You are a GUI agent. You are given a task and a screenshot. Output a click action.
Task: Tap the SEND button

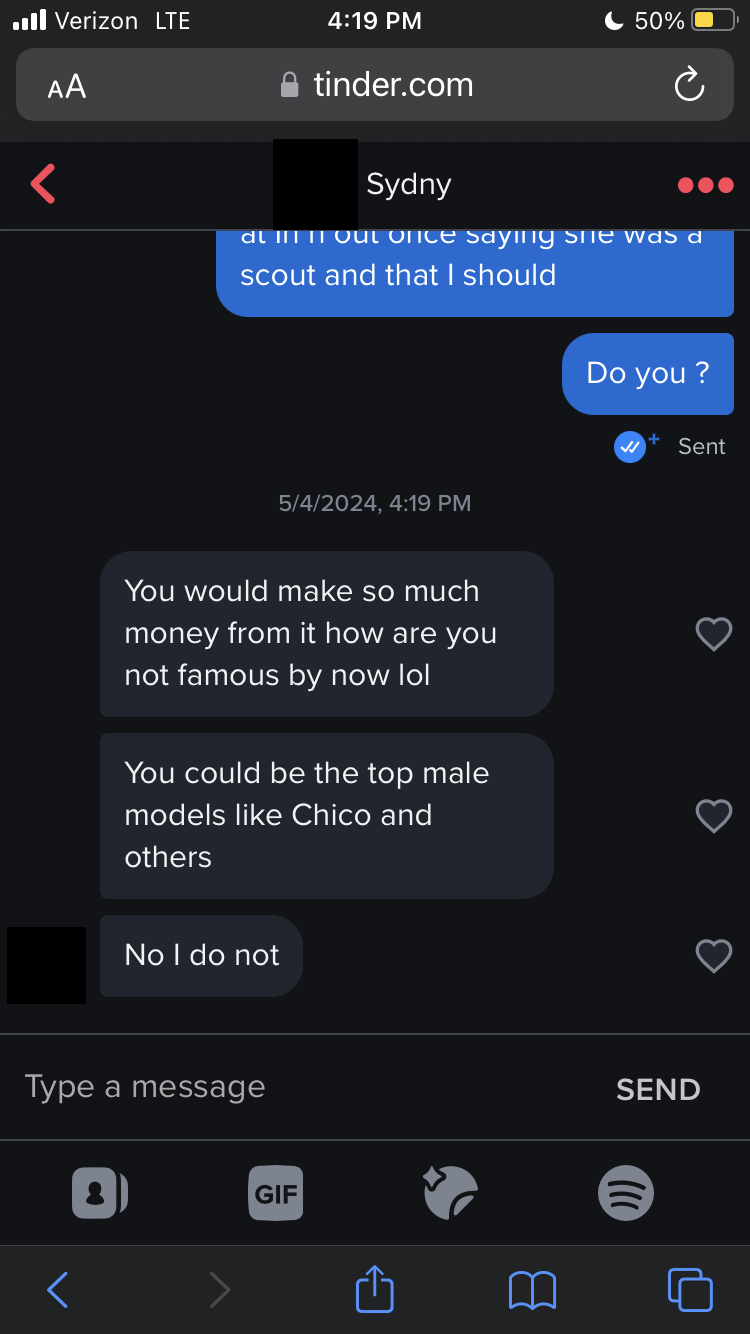(658, 1089)
